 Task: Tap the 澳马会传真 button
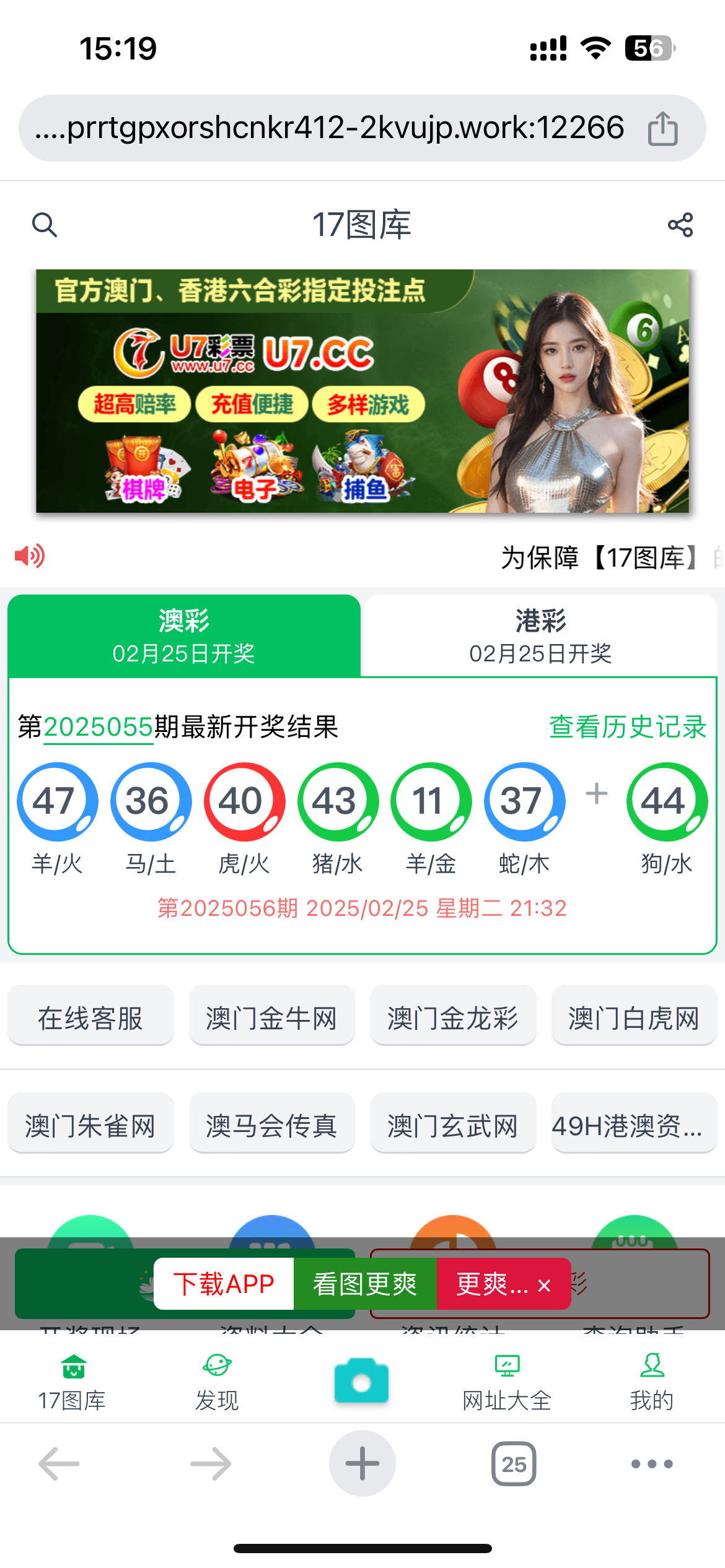click(271, 1126)
